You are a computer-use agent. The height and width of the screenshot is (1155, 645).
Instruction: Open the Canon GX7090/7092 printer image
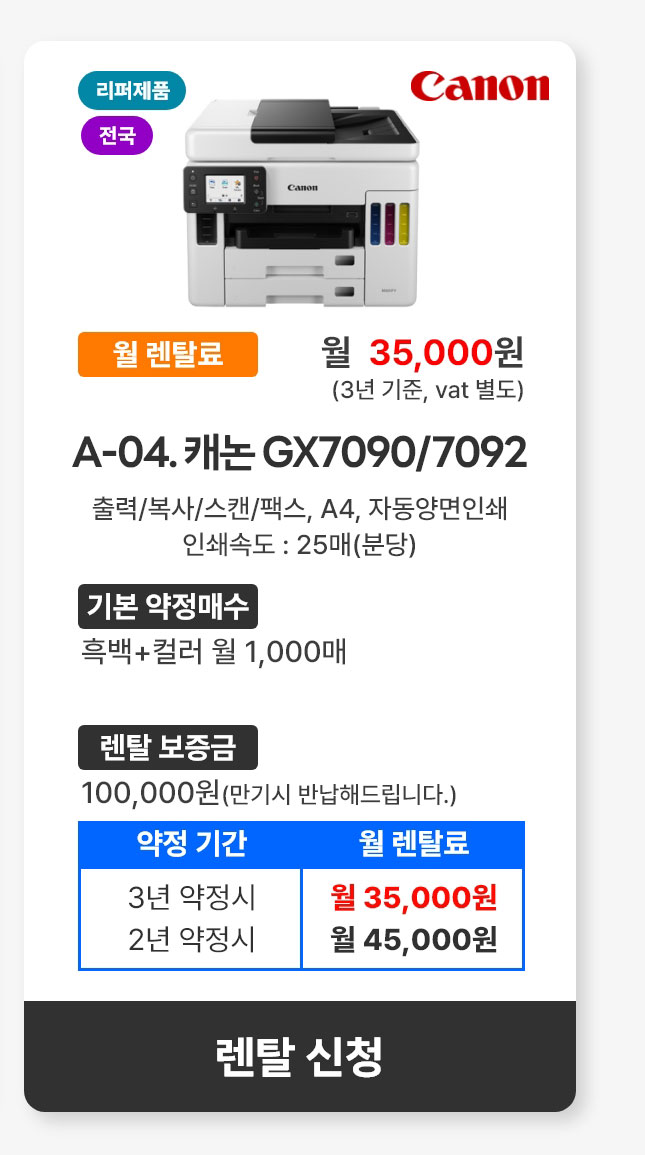[x=300, y=205]
